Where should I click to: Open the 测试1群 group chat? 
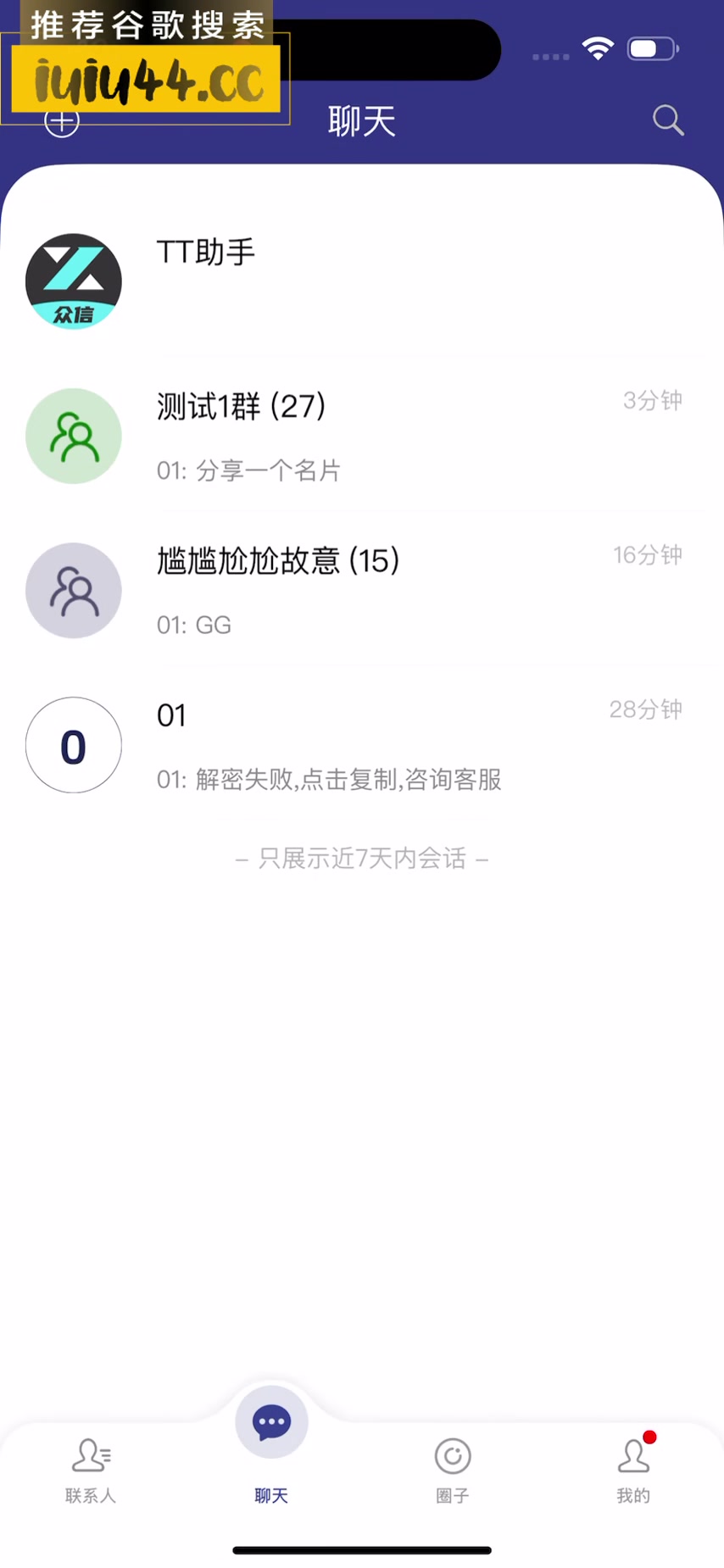coord(362,436)
